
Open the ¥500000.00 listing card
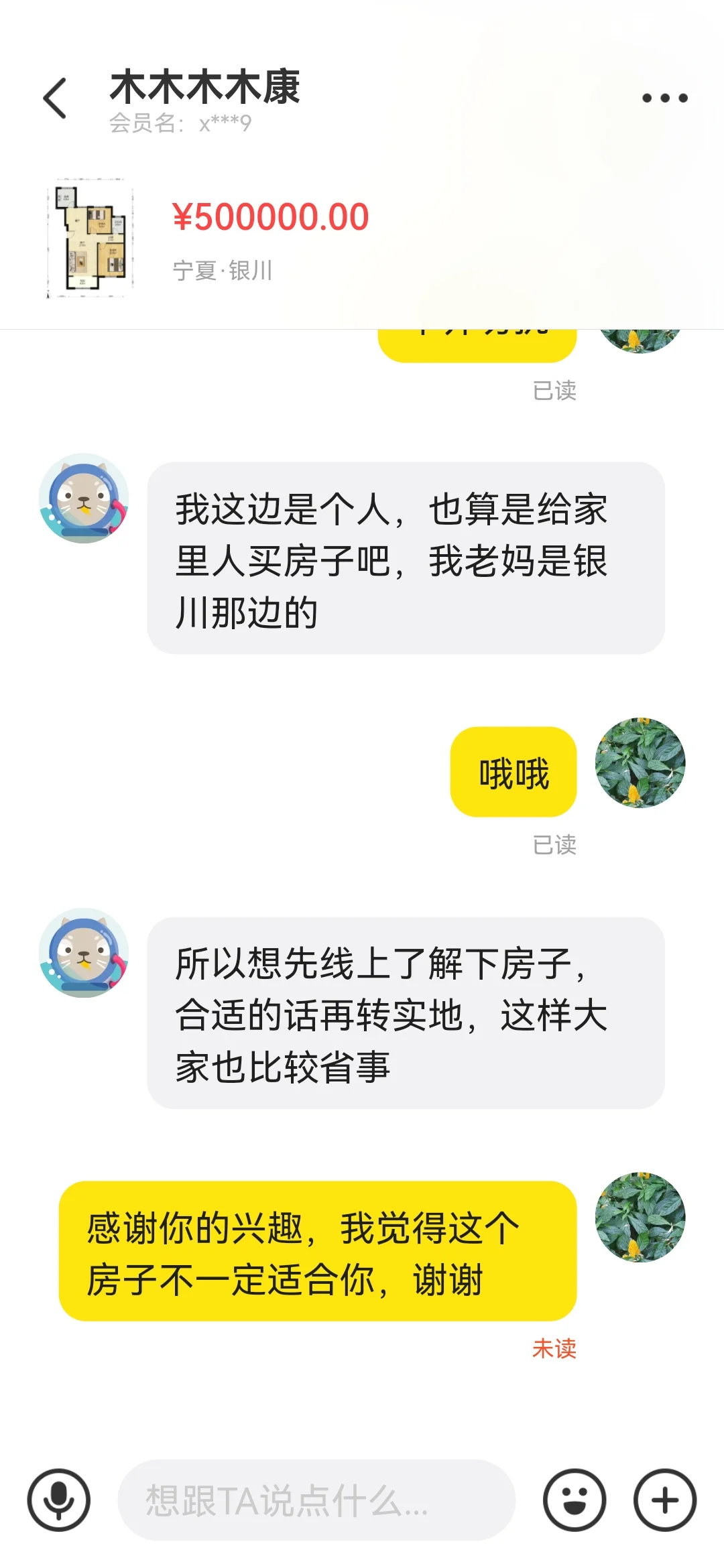click(x=362, y=239)
